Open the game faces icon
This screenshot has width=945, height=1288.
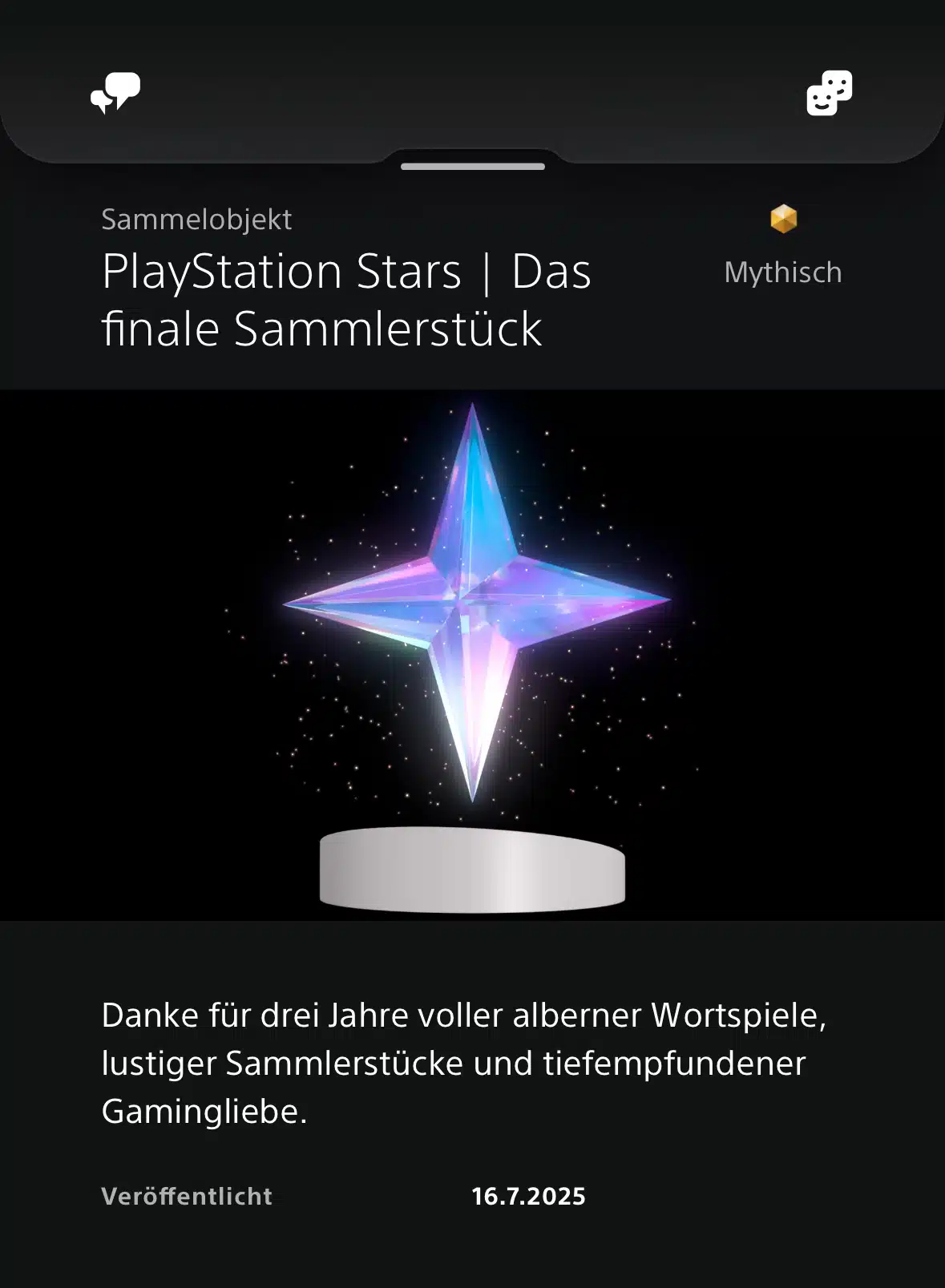tap(829, 93)
